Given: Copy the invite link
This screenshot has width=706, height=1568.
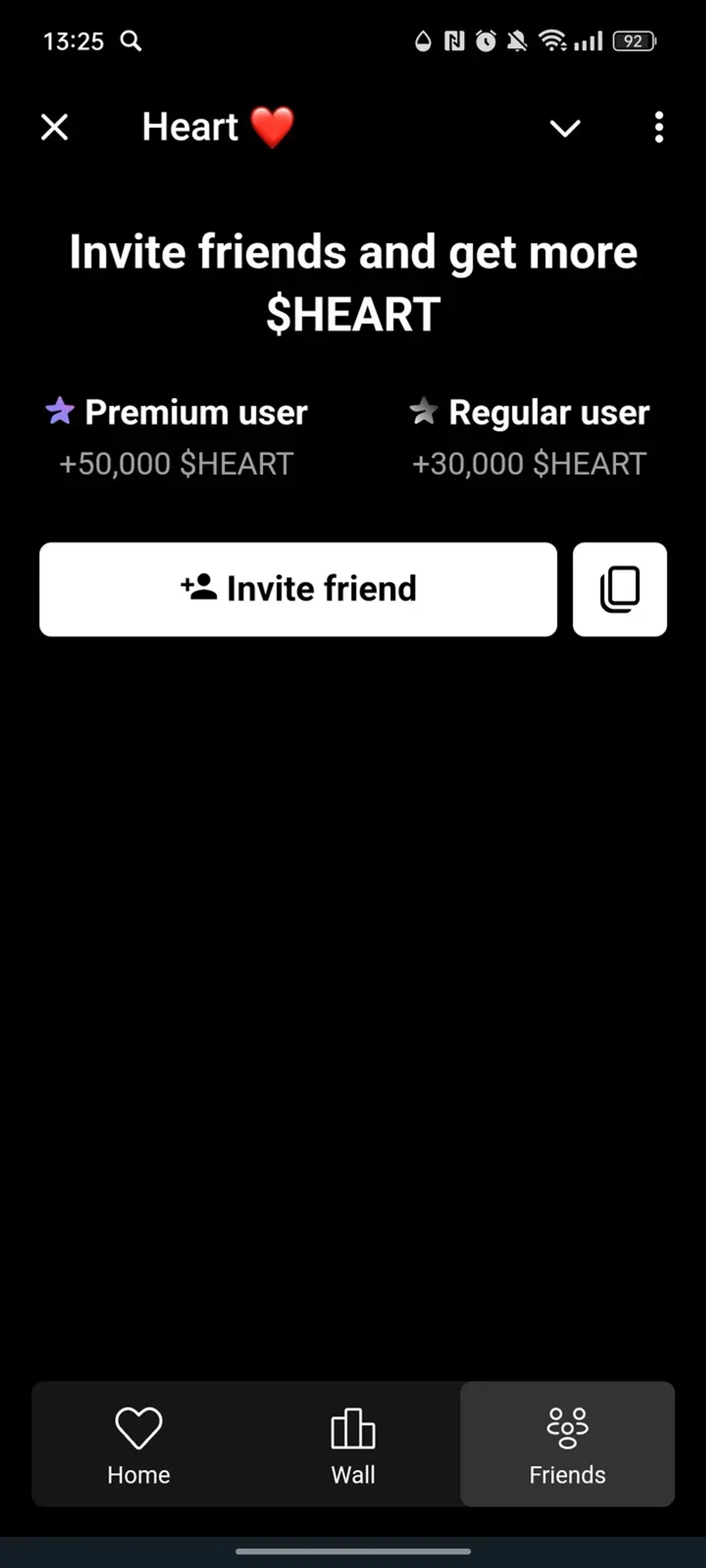Looking at the screenshot, I should 620,589.
